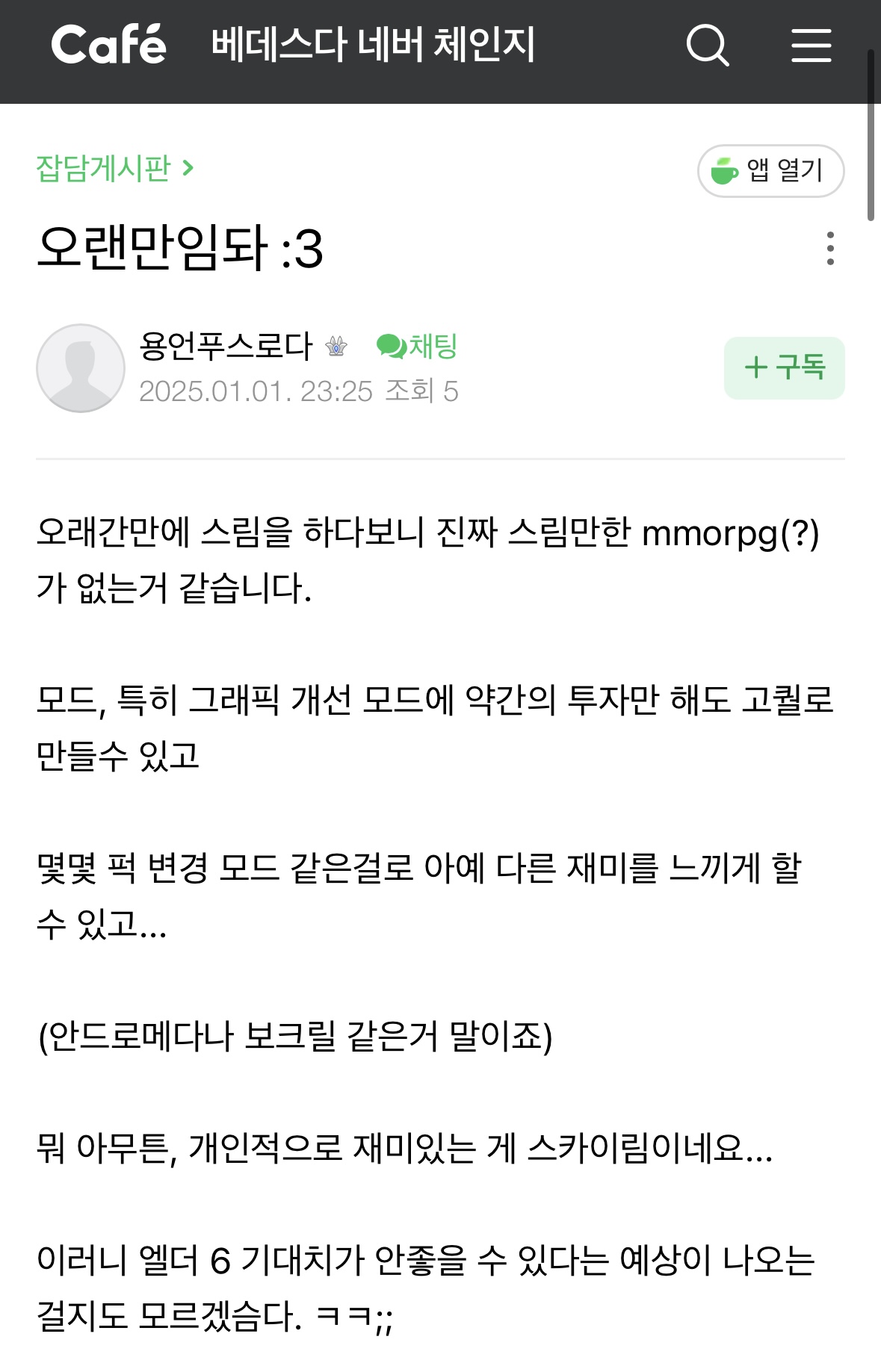The width and height of the screenshot is (881, 1372).
Task: Start a 채팅 with the author
Action: 417,346
